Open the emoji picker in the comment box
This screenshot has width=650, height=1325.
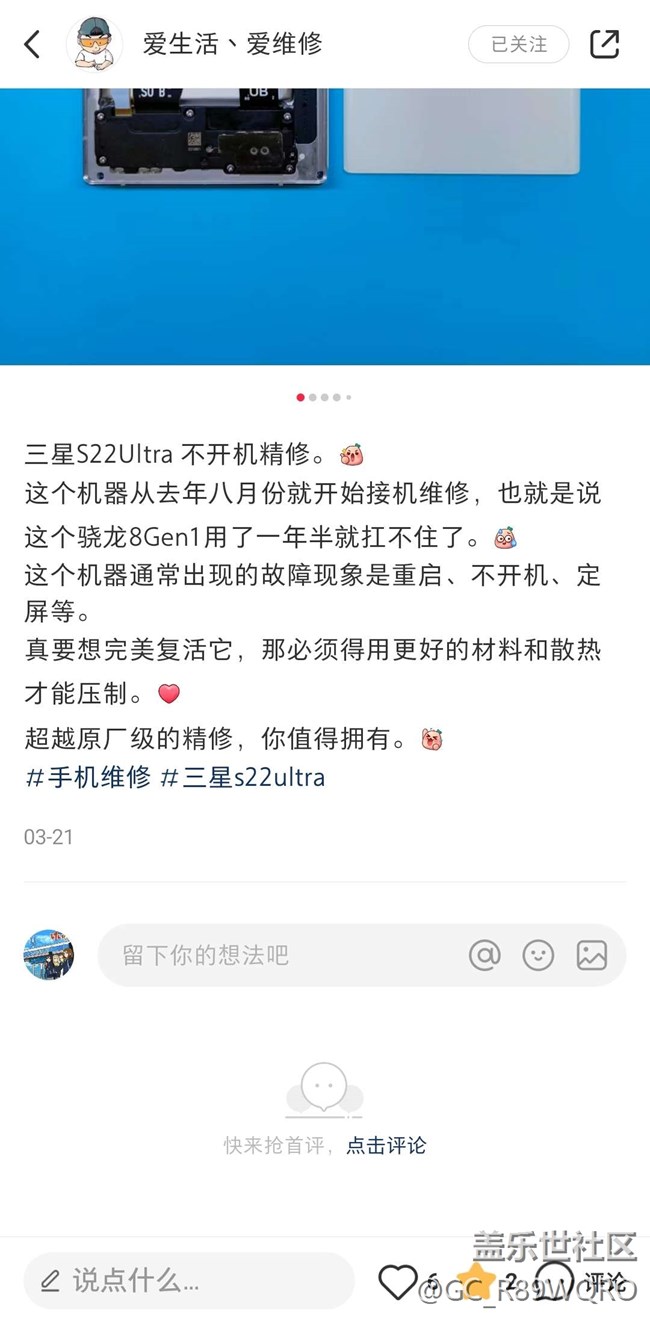(538, 955)
